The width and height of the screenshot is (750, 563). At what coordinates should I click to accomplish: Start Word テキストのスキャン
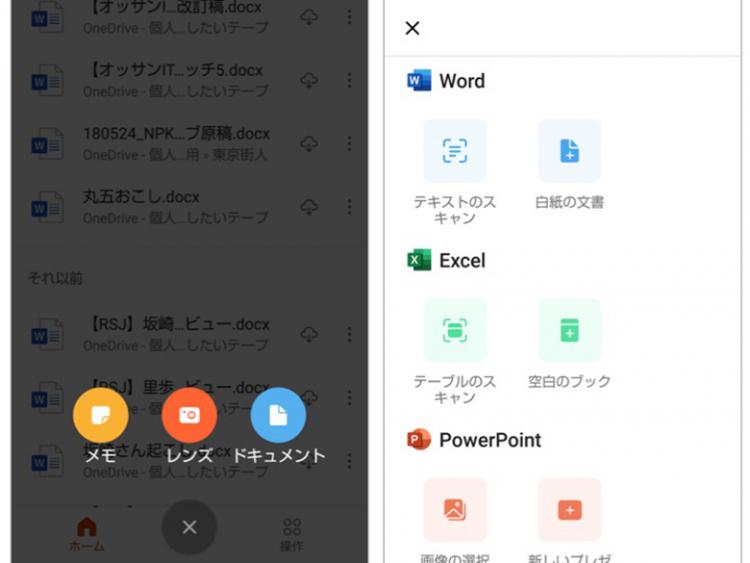pyautogui.click(x=455, y=151)
